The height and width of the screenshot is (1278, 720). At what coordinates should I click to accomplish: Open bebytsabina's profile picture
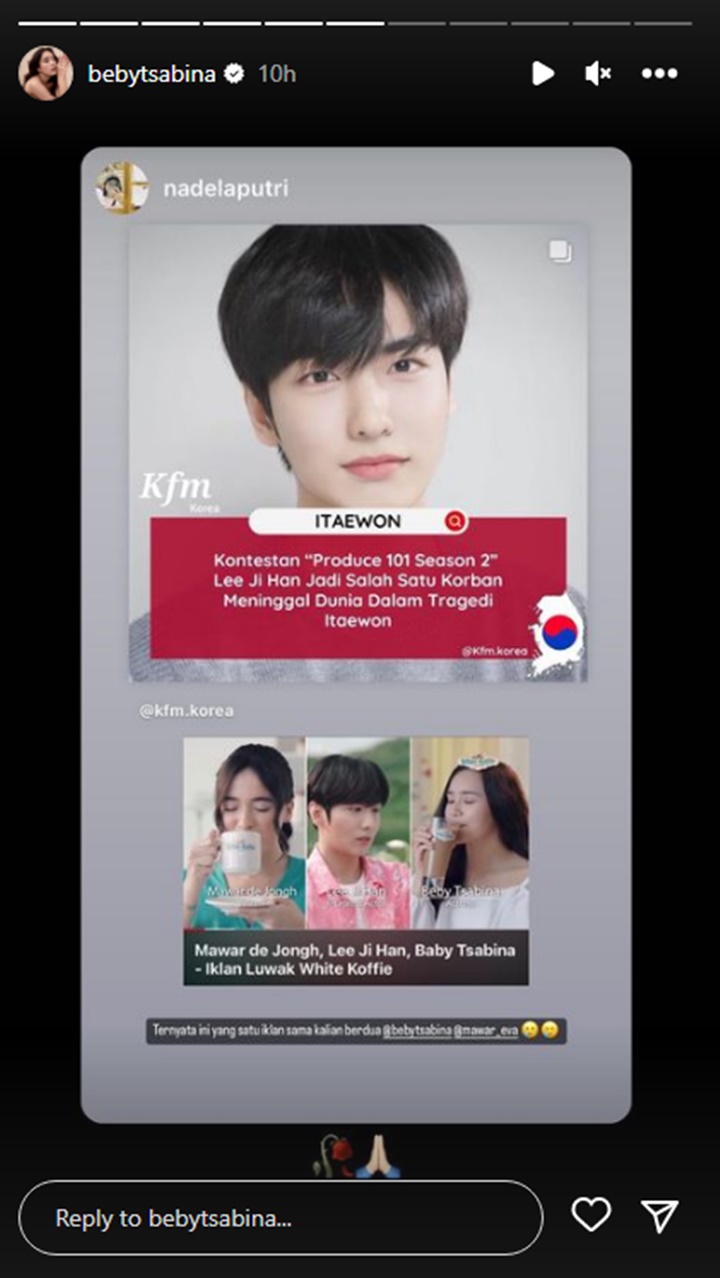pos(45,73)
